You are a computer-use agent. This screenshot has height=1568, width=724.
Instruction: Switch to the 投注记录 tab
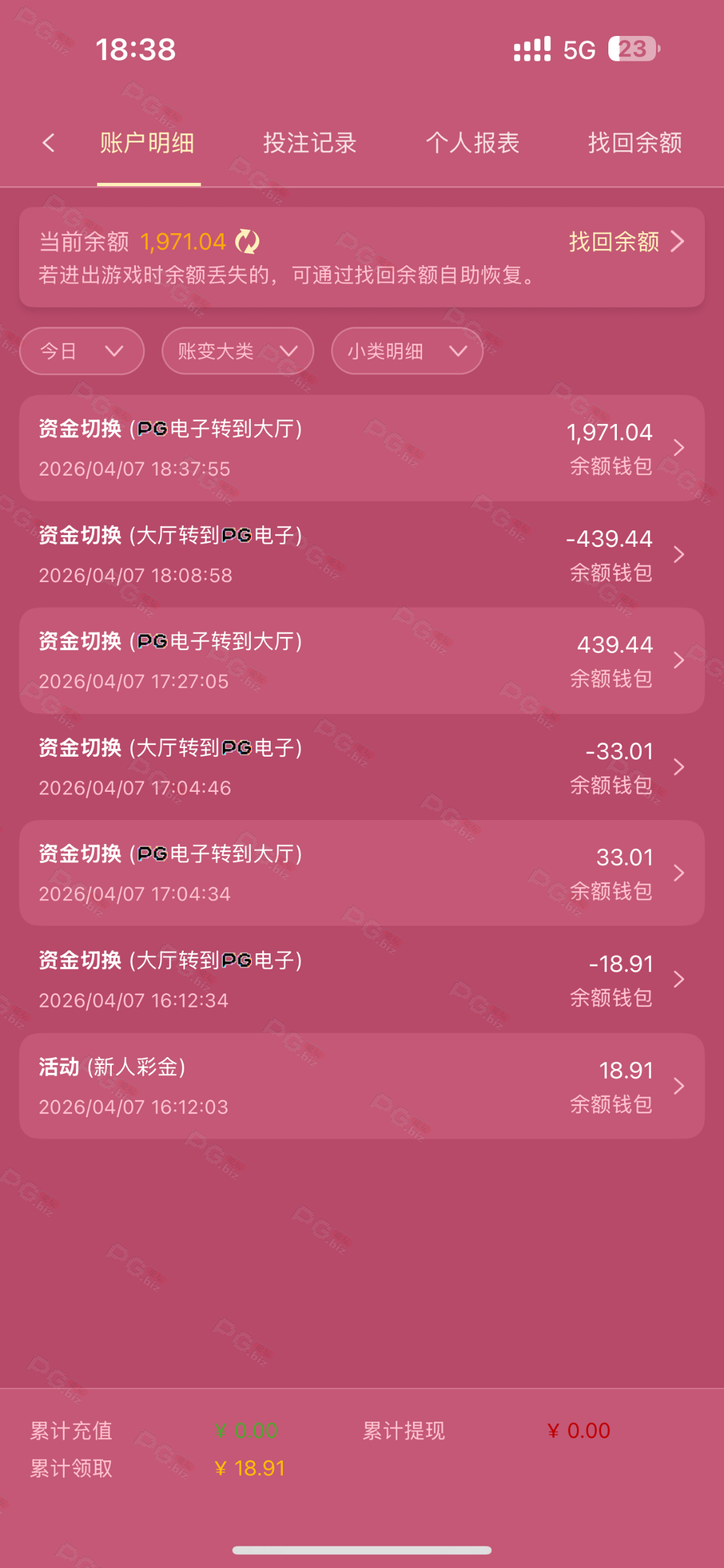pos(310,143)
